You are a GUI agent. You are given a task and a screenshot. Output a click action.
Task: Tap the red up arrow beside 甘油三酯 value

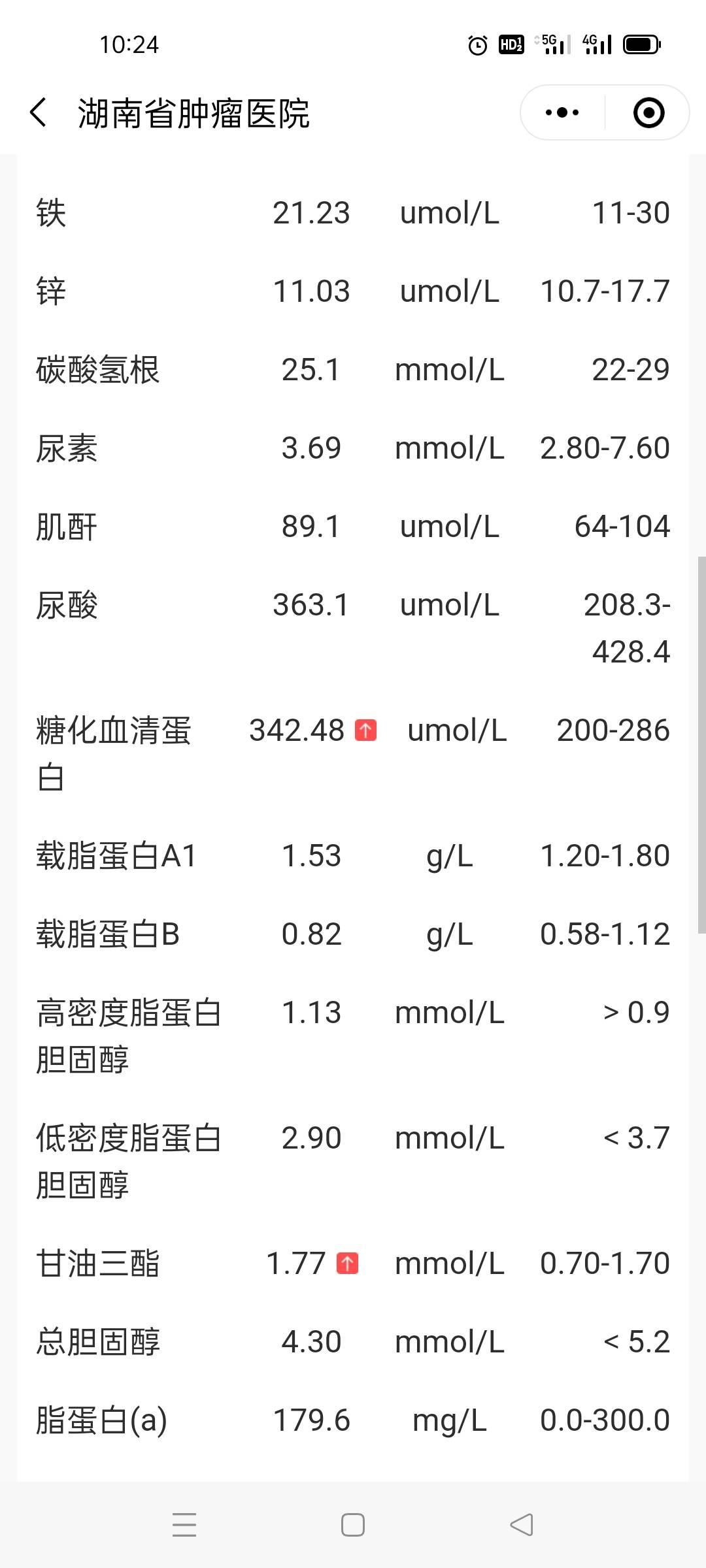coord(346,1261)
